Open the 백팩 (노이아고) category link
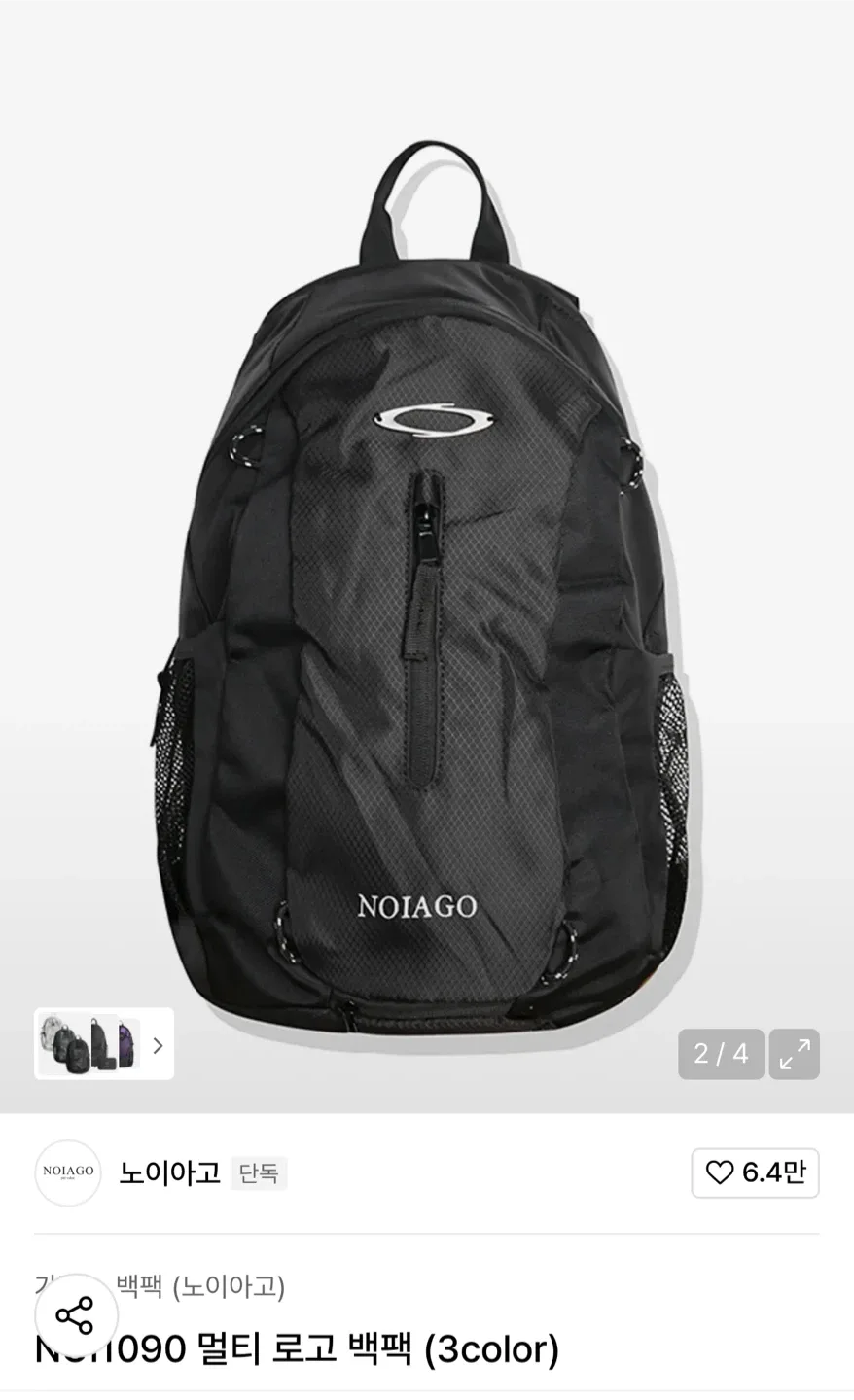Viewport: 854px width, 1400px height. point(200,1287)
